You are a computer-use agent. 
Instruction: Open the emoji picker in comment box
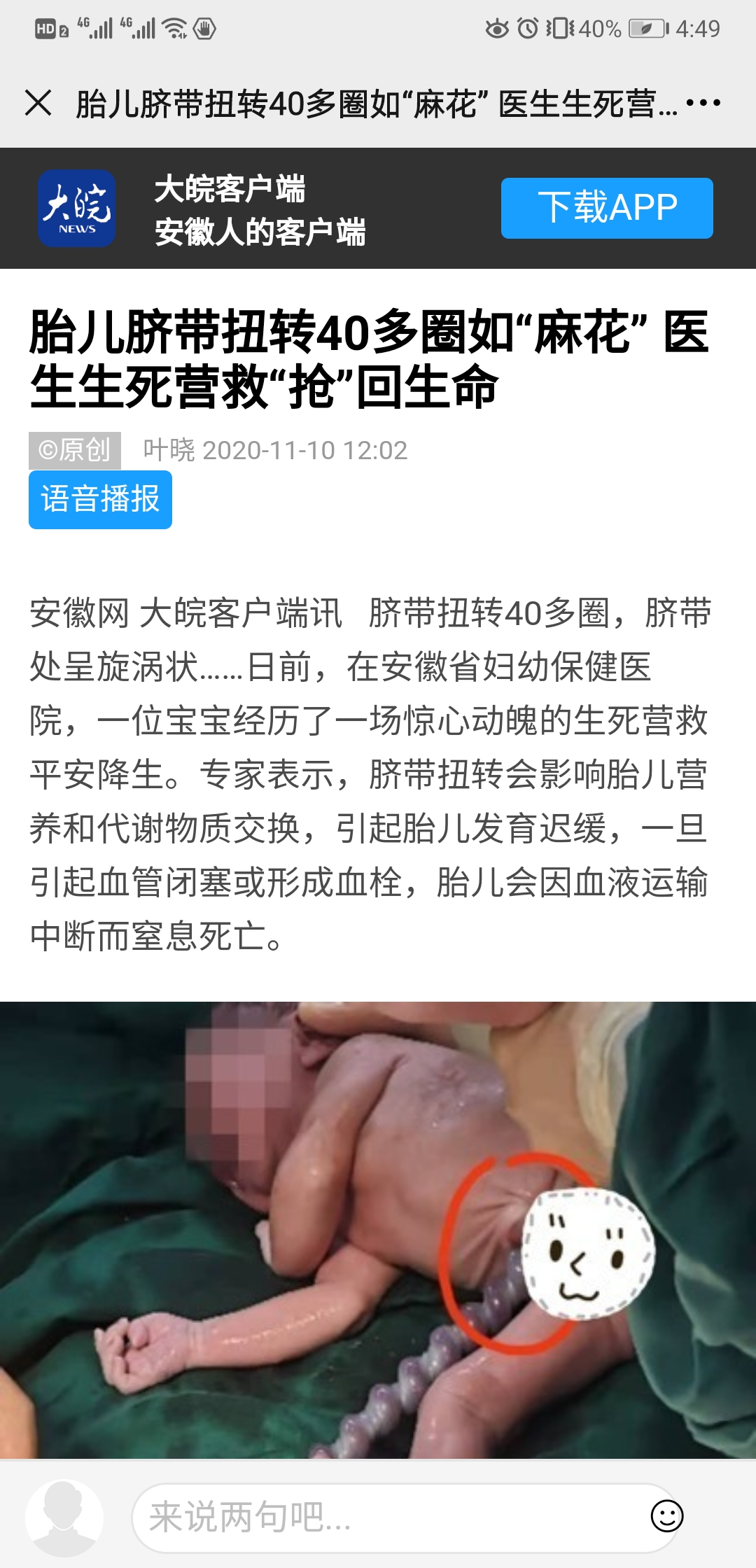point(666,1516)
